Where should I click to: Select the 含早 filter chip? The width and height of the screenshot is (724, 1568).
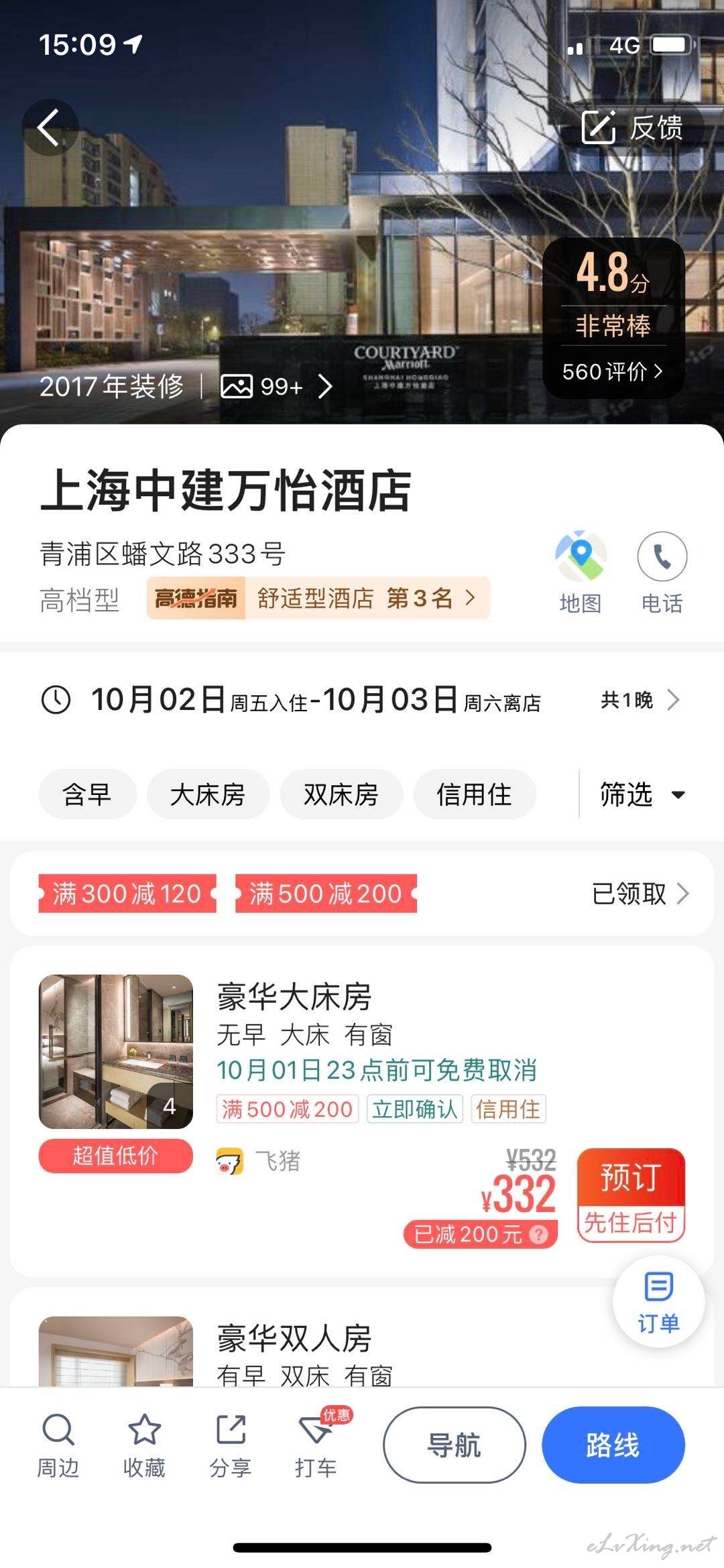pyautogui.click(x=87, y=794)
